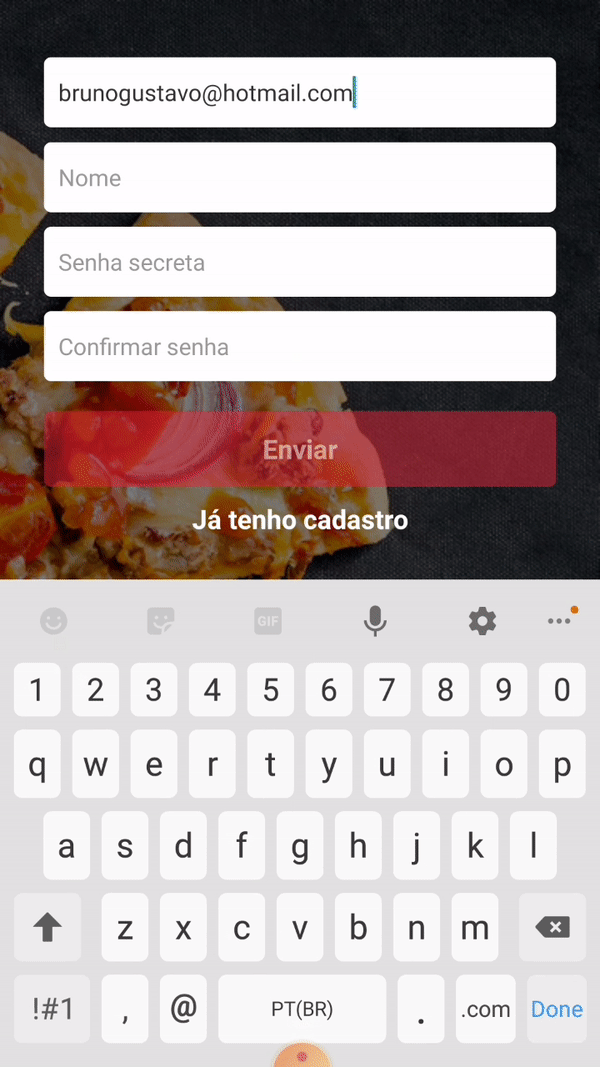Tap Done on the keyboard
The height and width of the screenshot is (1067, 600).
(556, 1010)
